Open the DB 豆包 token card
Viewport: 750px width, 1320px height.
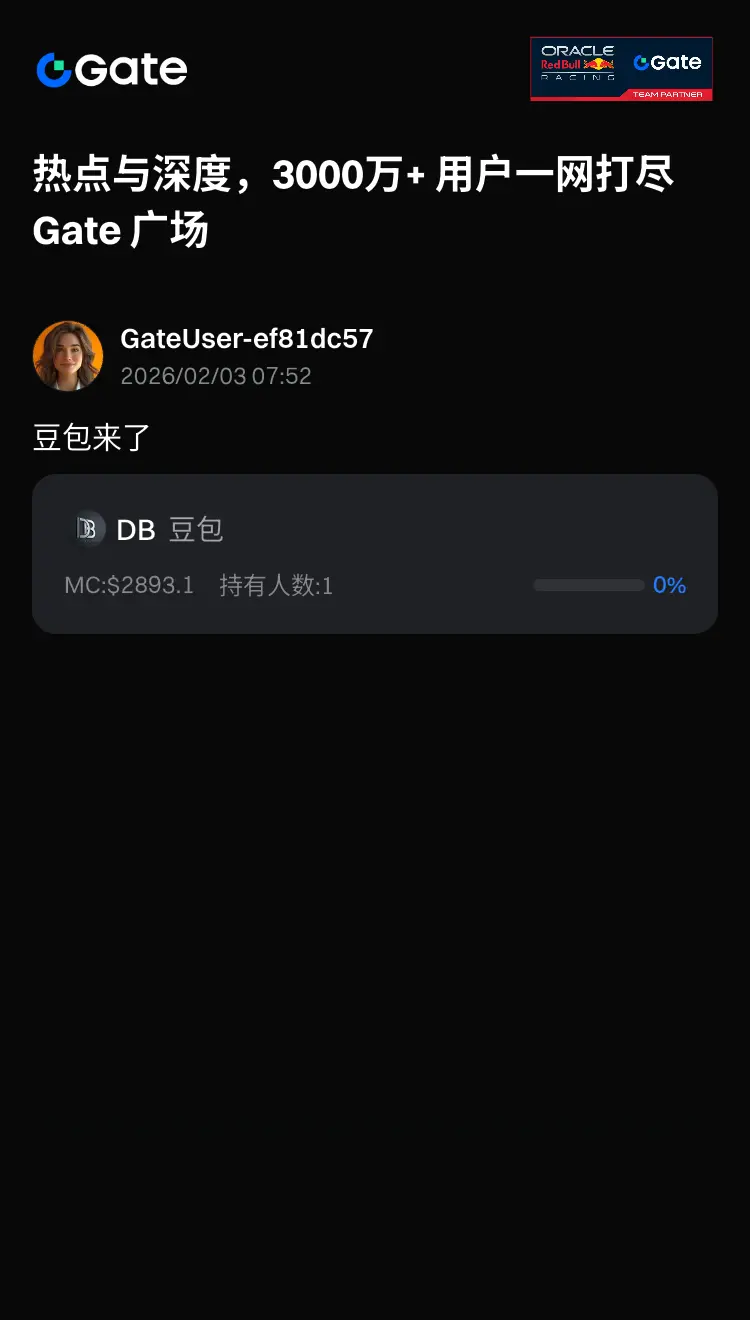click(375, 553)
